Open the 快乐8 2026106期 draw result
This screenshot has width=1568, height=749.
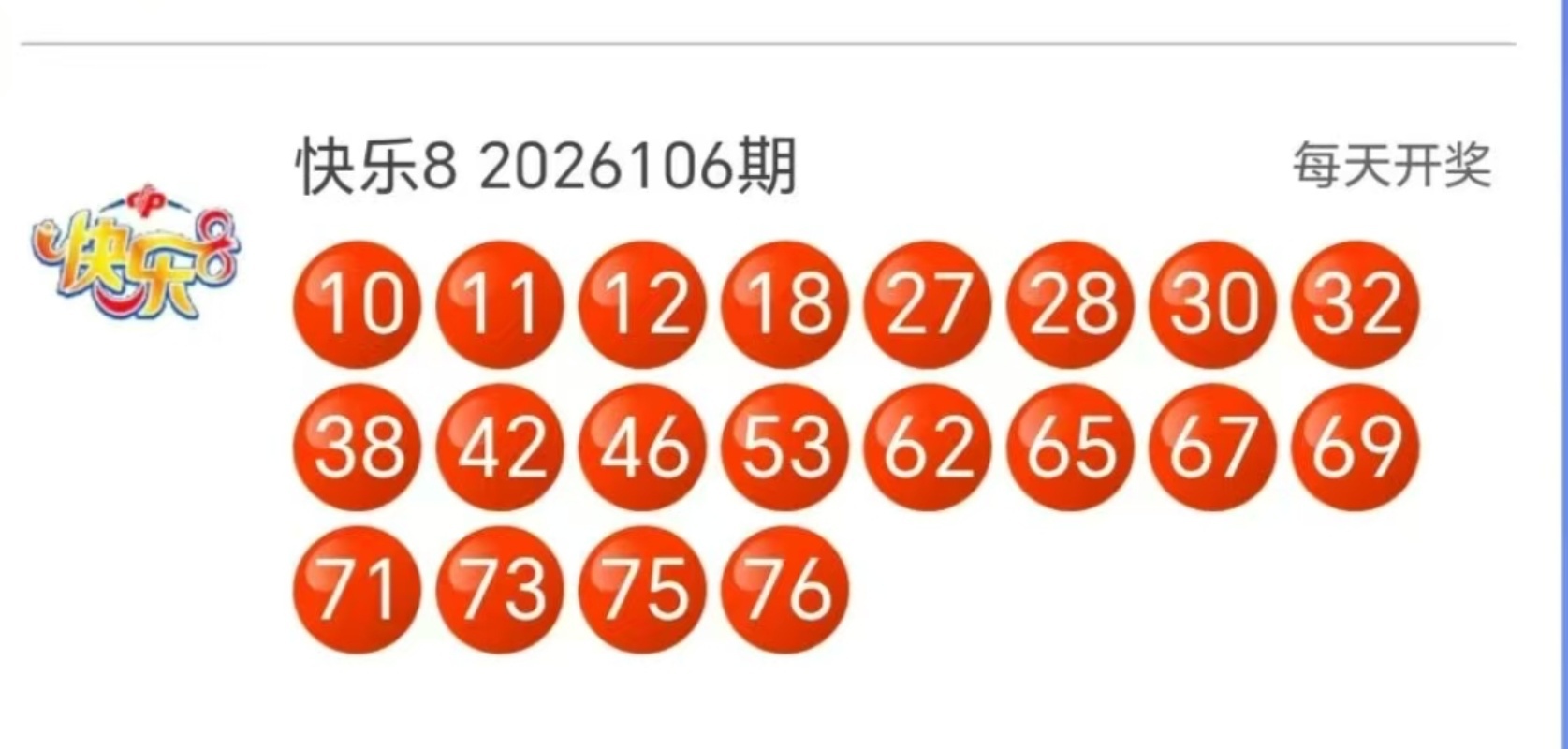547,168
